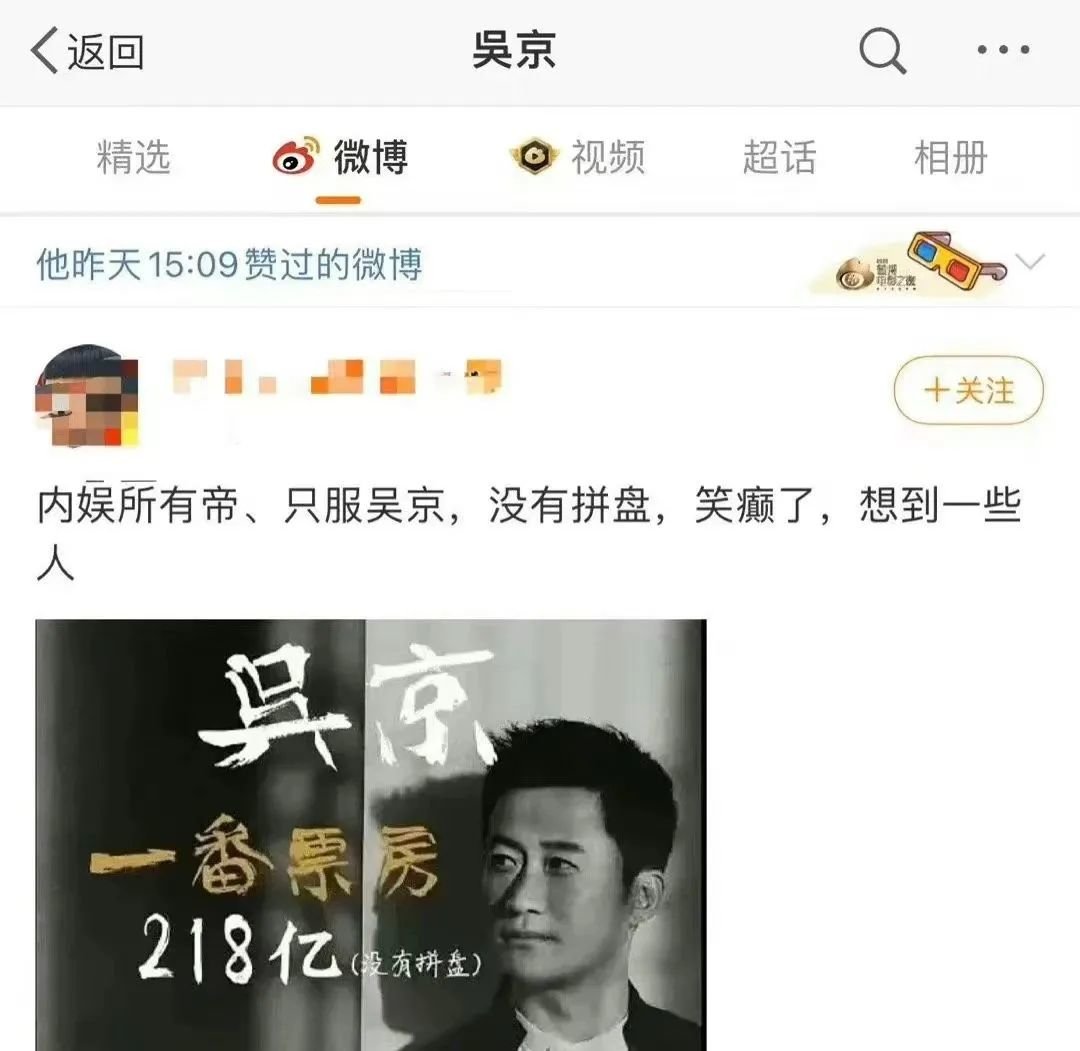Follow the poster with +关注
The width and height of the screenshot is (1080, 1051).
[968, 391]
